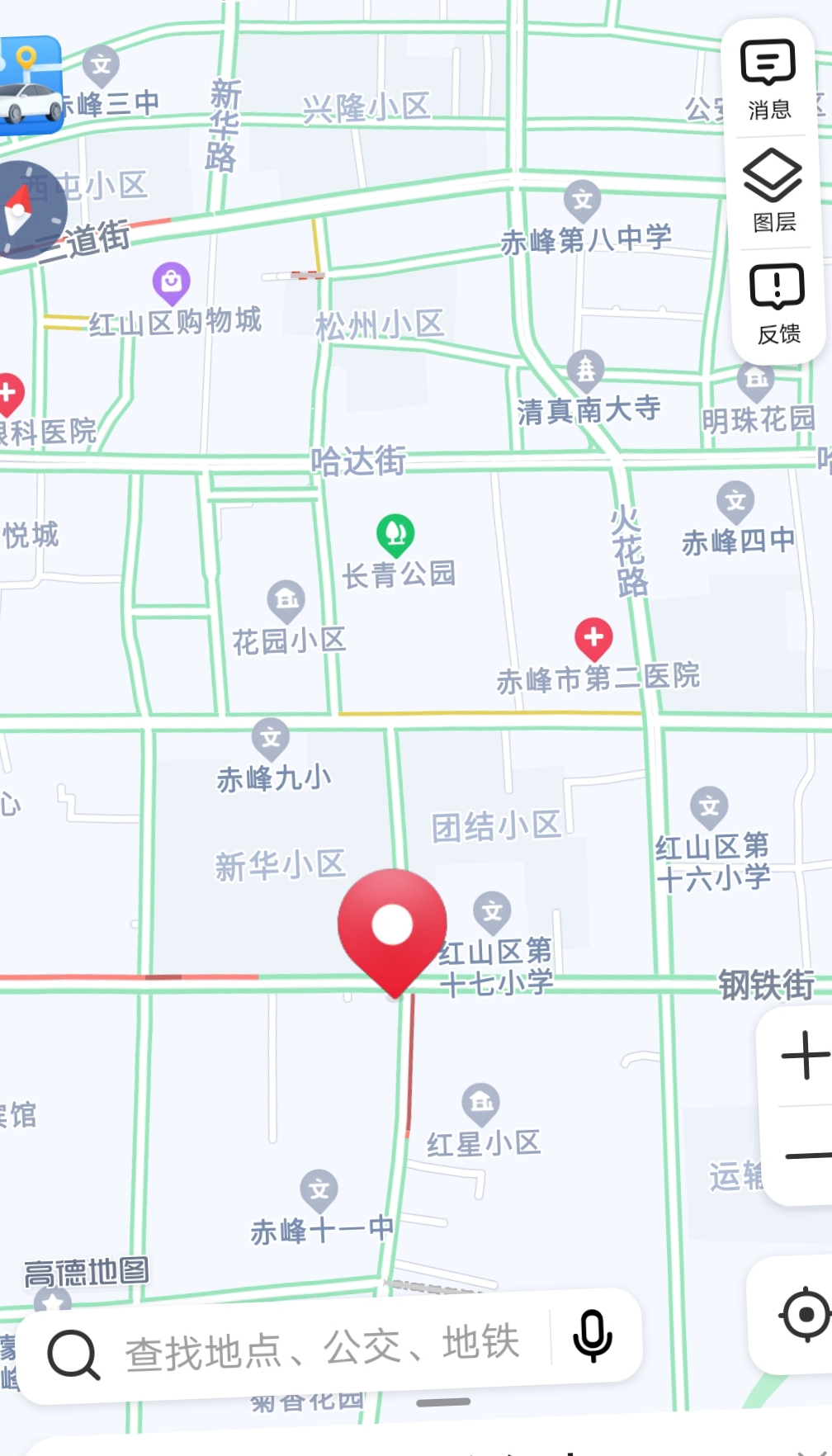The width and height of the screenshot is (832, 1456).
Task: Recenter map on my location
Action: click(805, 1313)
